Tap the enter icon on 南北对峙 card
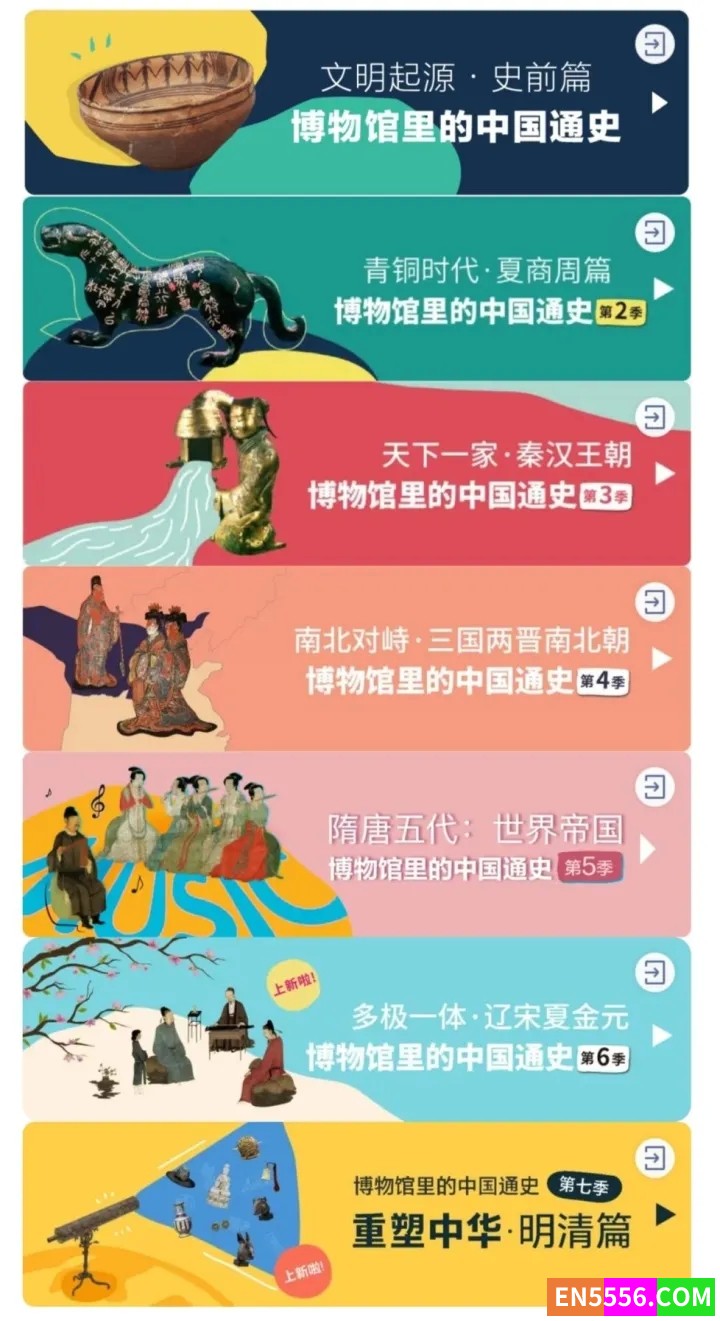The width and height of the screenshot is (720, 1321). (x=654, y=602)
